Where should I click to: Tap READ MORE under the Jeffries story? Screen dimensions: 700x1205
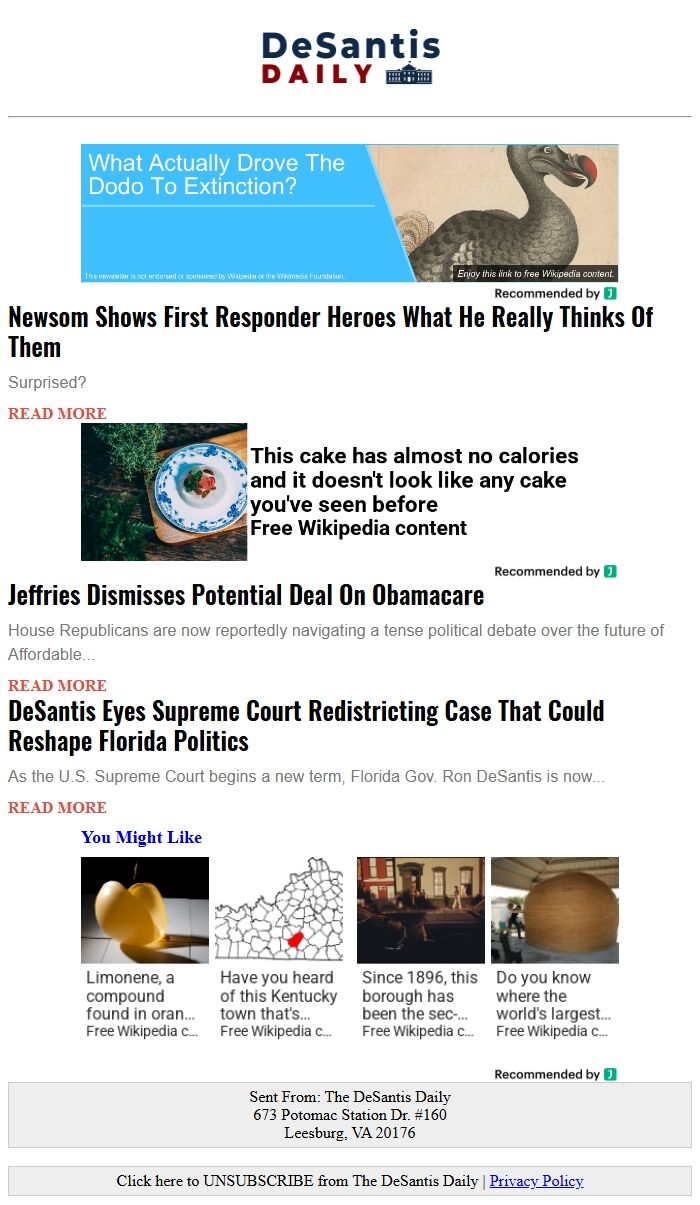57,685
